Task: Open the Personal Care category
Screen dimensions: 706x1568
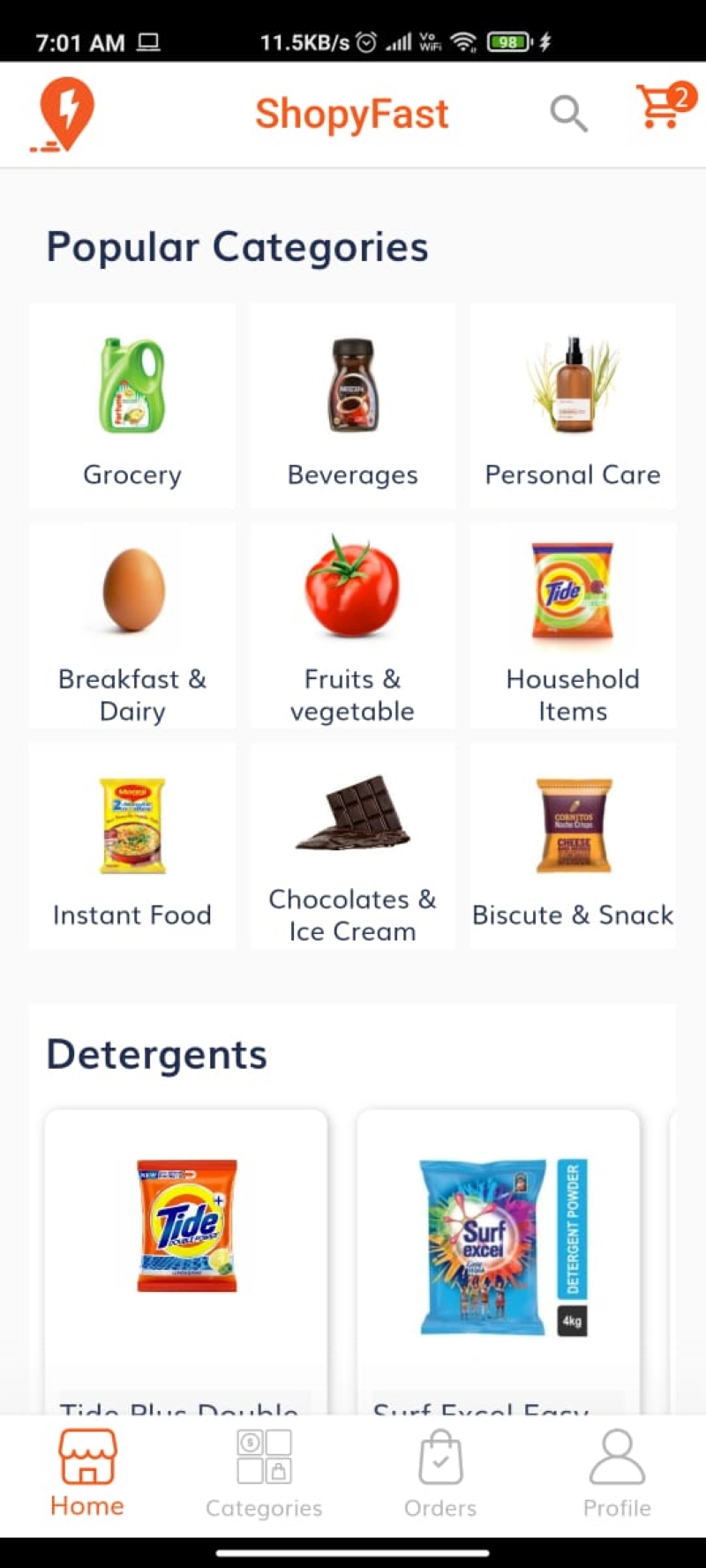Action: click(572, 405)
